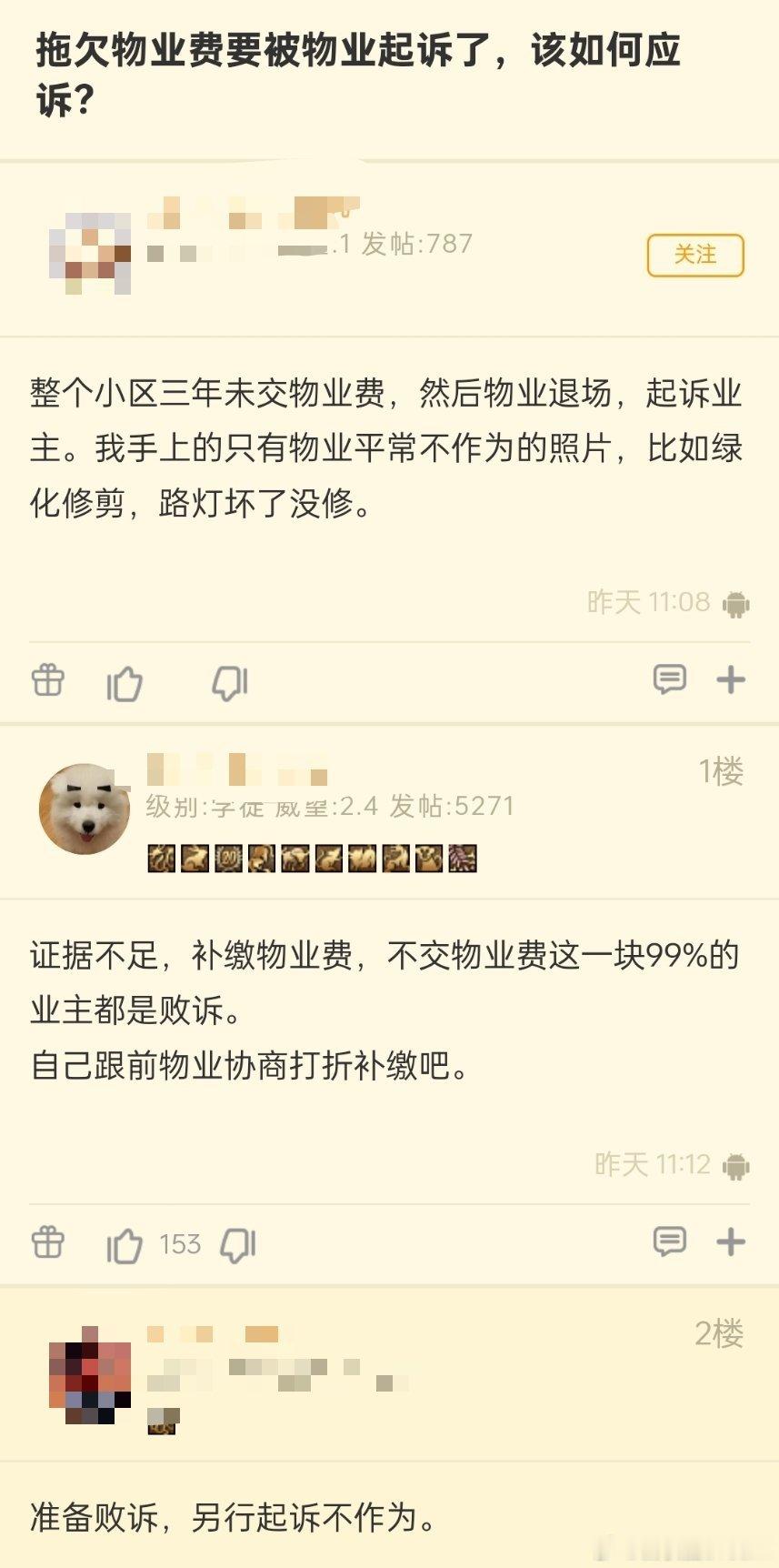This screenshot has width=779, height=1568.
Task: Like the original post with the thumbs-up icon
Action: tap(126, 681)
